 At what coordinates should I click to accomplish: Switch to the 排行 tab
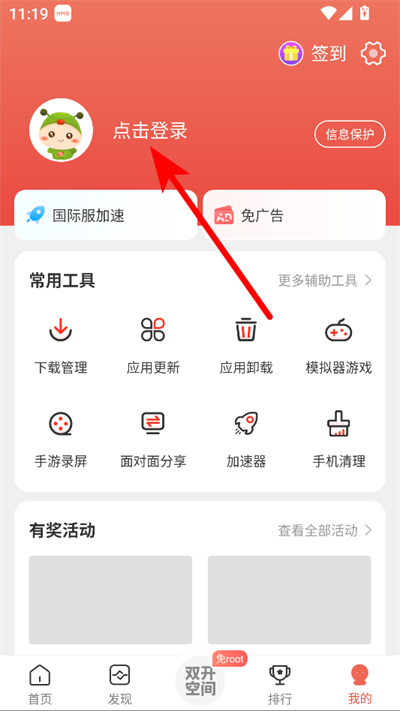click(x=280, y=684)
